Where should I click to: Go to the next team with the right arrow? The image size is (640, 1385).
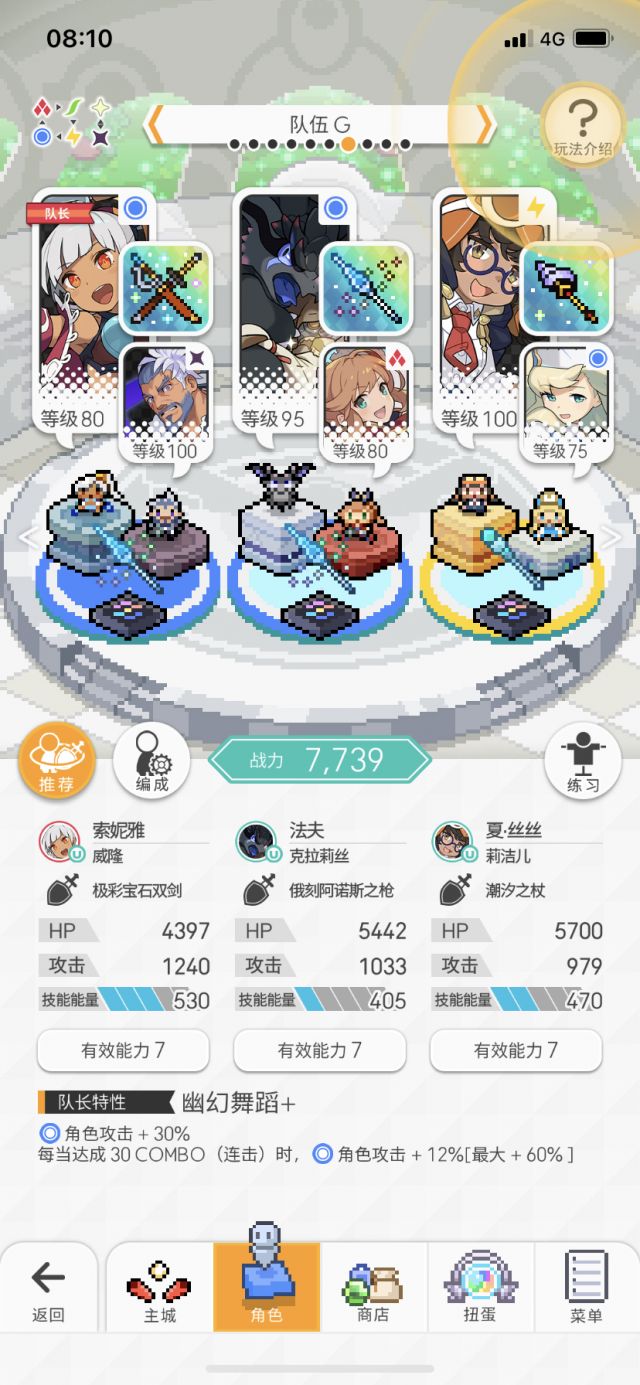484,125
